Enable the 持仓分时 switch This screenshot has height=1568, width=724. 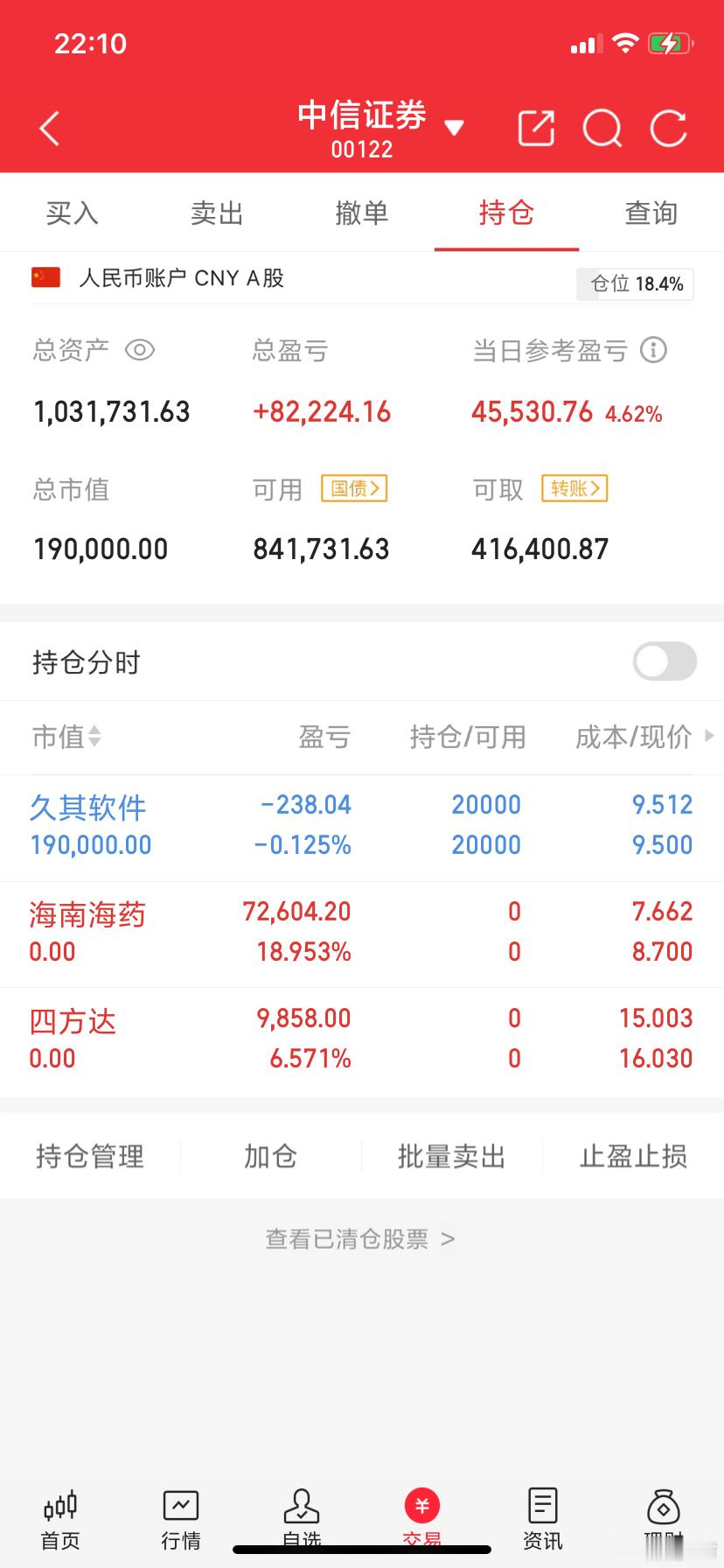click(x=664, y=661)
